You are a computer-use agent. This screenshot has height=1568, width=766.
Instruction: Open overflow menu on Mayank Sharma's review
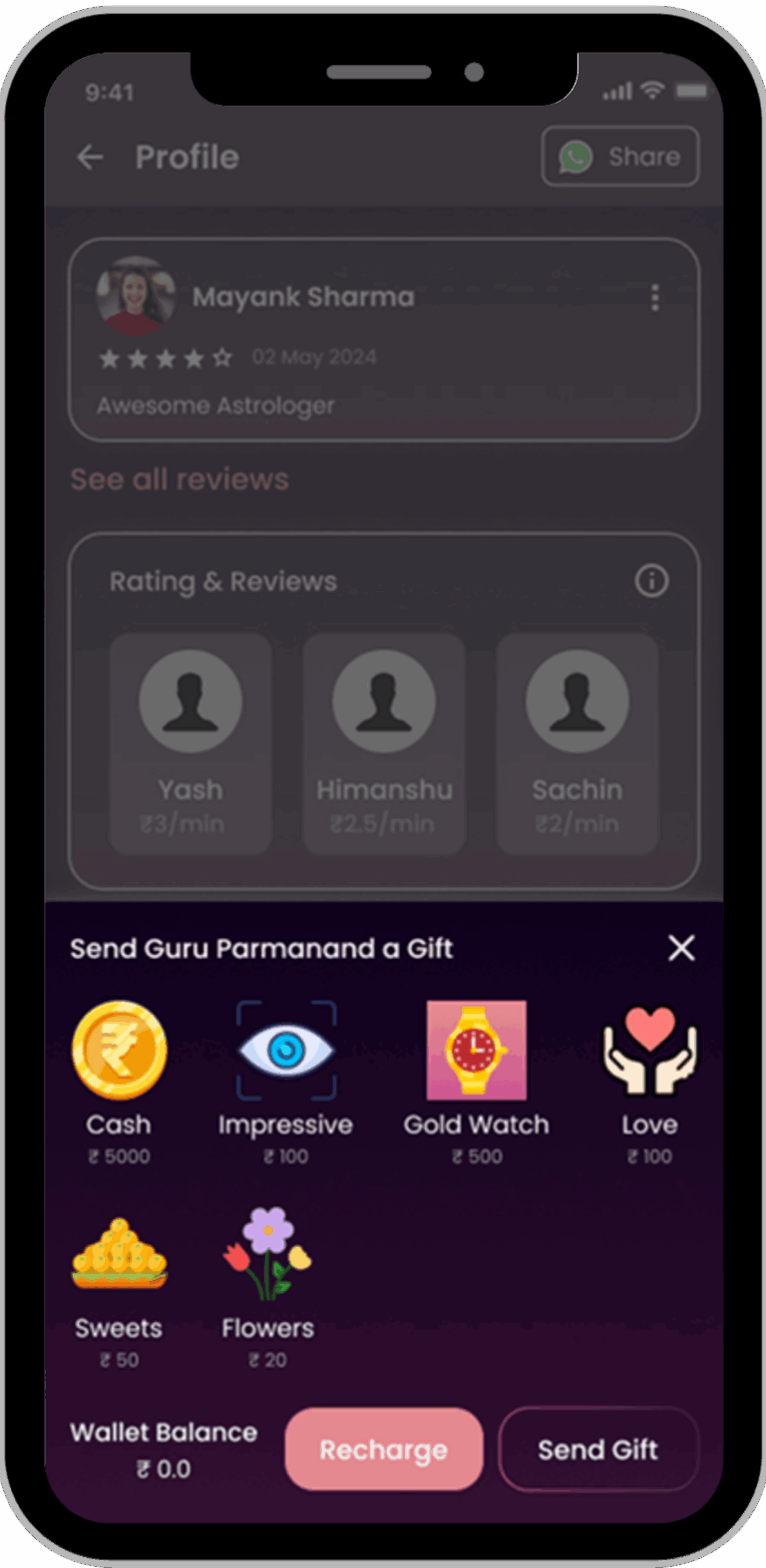click(654, 297)
